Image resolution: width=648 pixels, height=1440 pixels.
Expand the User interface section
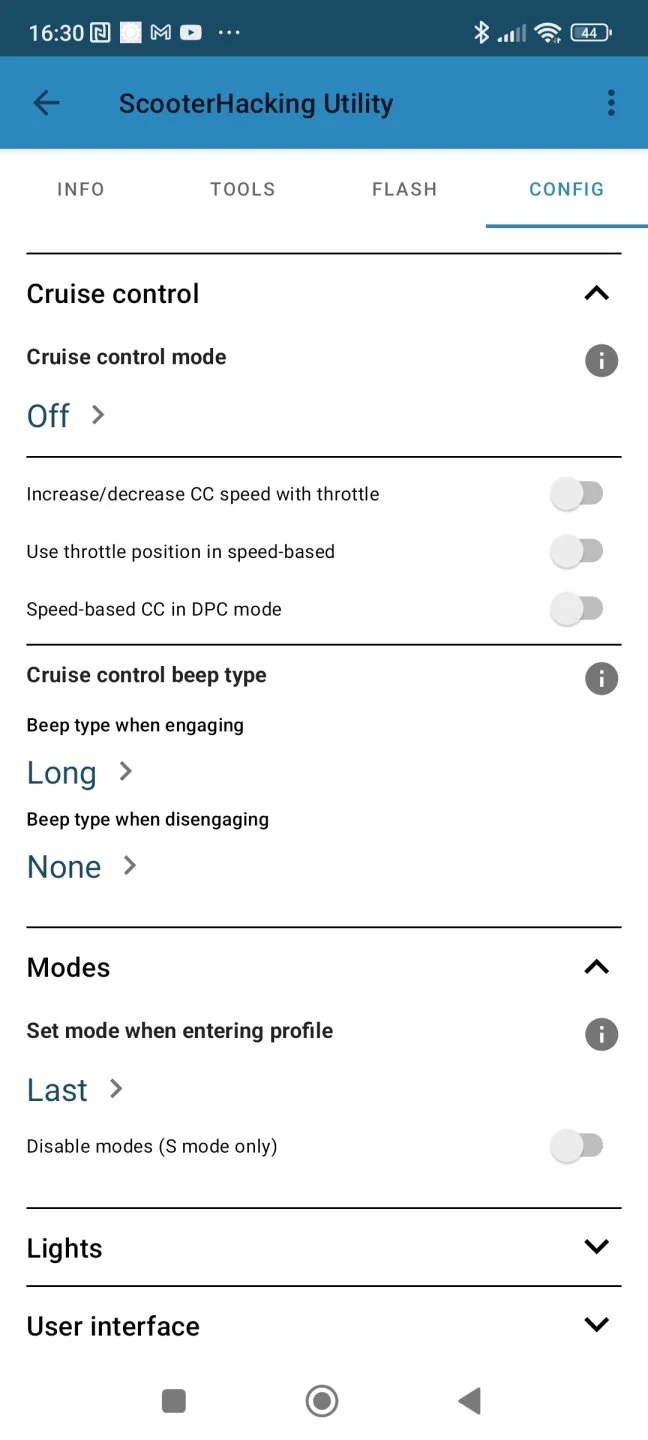pos(596,1325)
